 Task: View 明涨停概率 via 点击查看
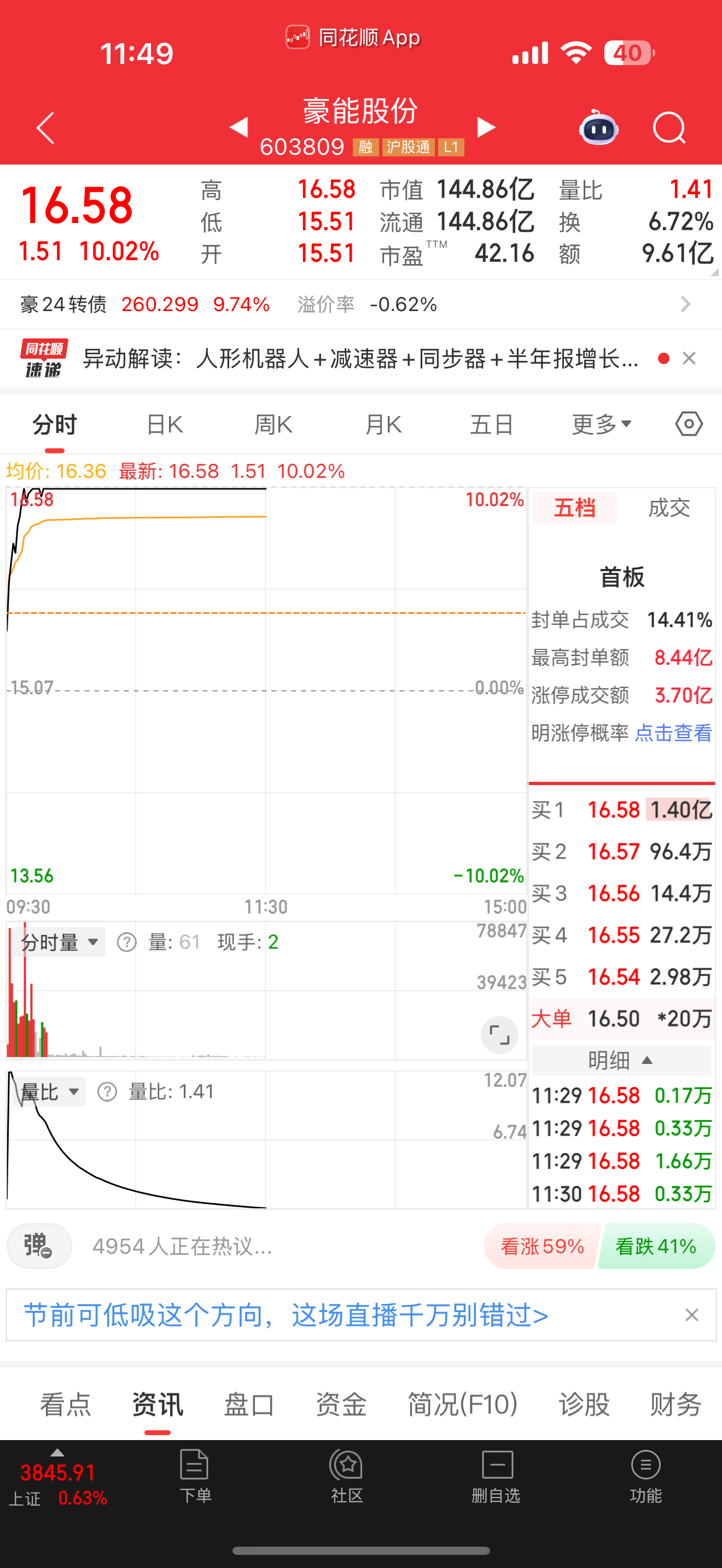(673, 733)
